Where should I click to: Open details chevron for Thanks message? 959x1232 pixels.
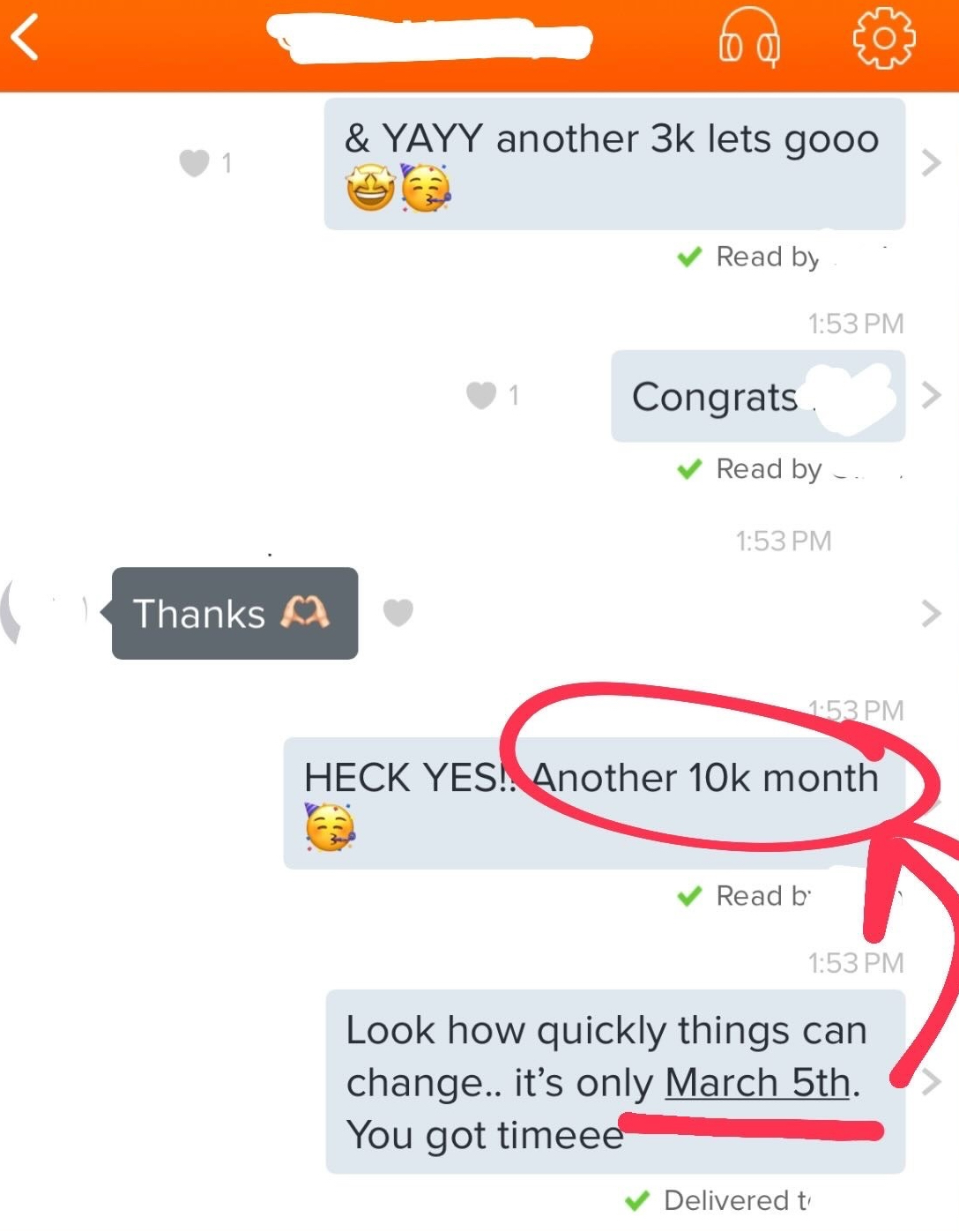pos(931,613)
